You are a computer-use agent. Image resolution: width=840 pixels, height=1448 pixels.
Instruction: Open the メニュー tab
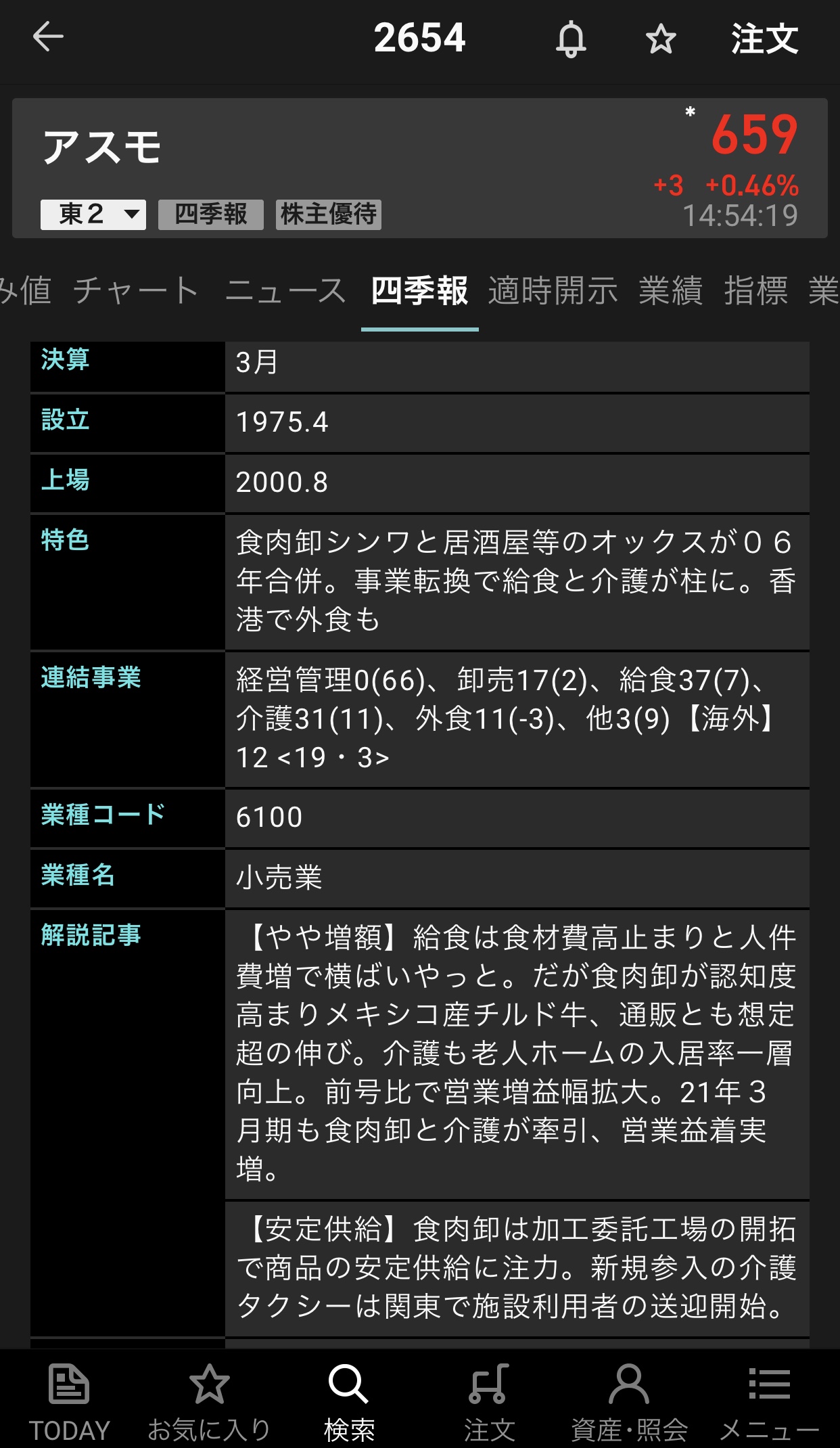[769, 1402]
